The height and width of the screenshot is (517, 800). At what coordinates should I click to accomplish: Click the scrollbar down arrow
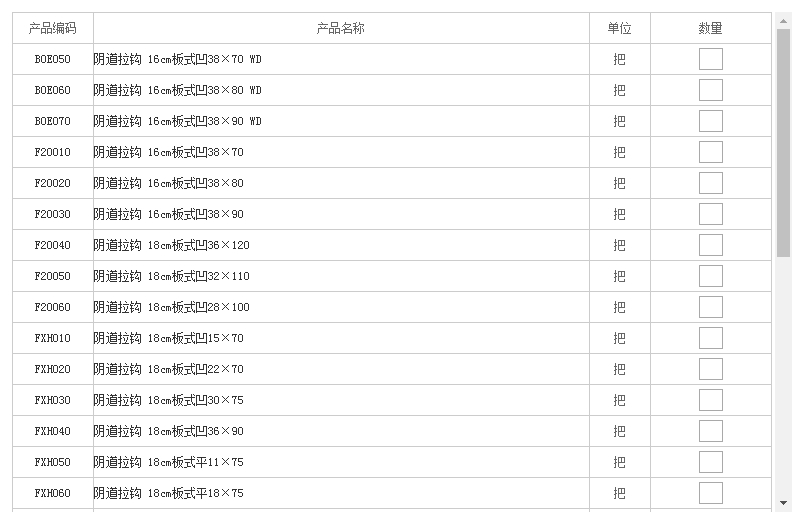(783, 503)
